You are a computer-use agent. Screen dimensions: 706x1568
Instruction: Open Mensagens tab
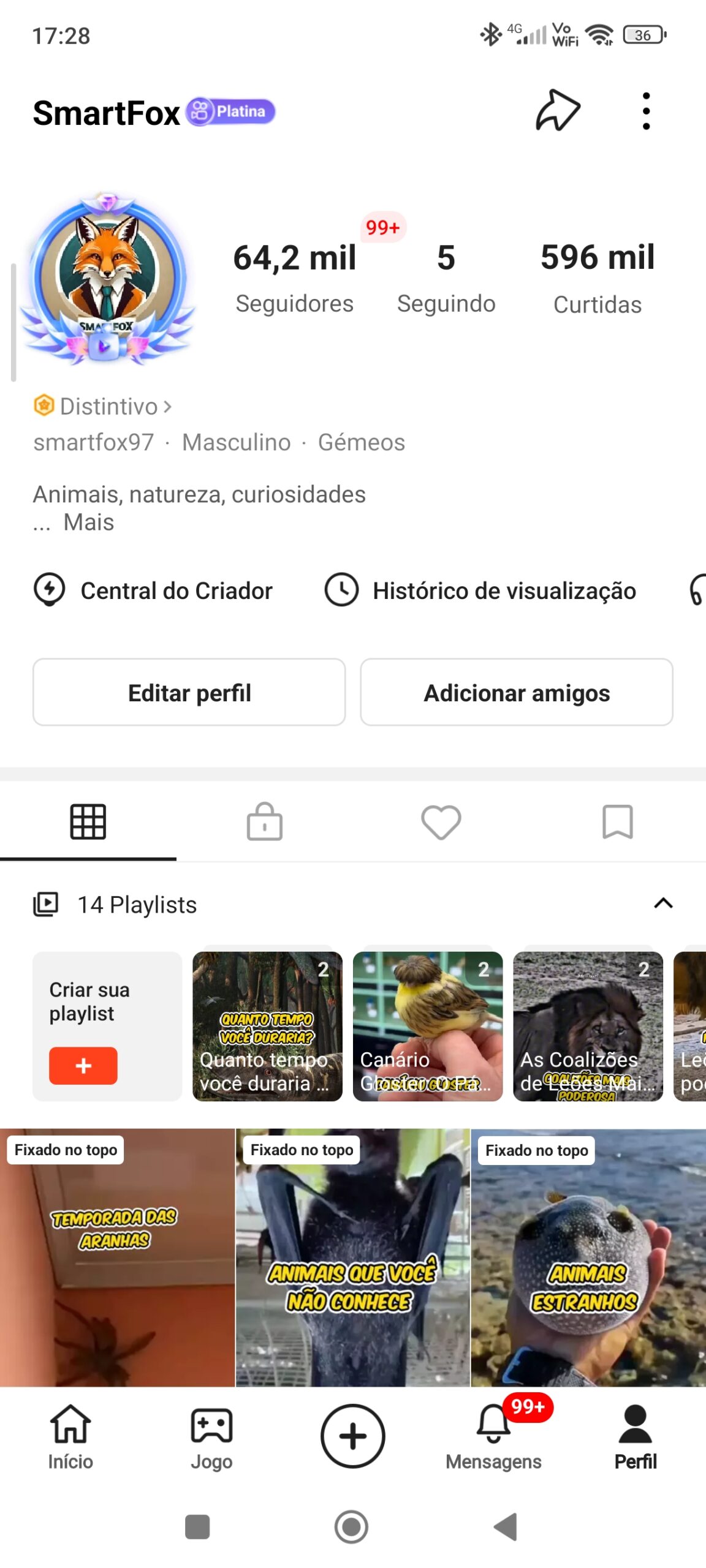click(493, 1436)
